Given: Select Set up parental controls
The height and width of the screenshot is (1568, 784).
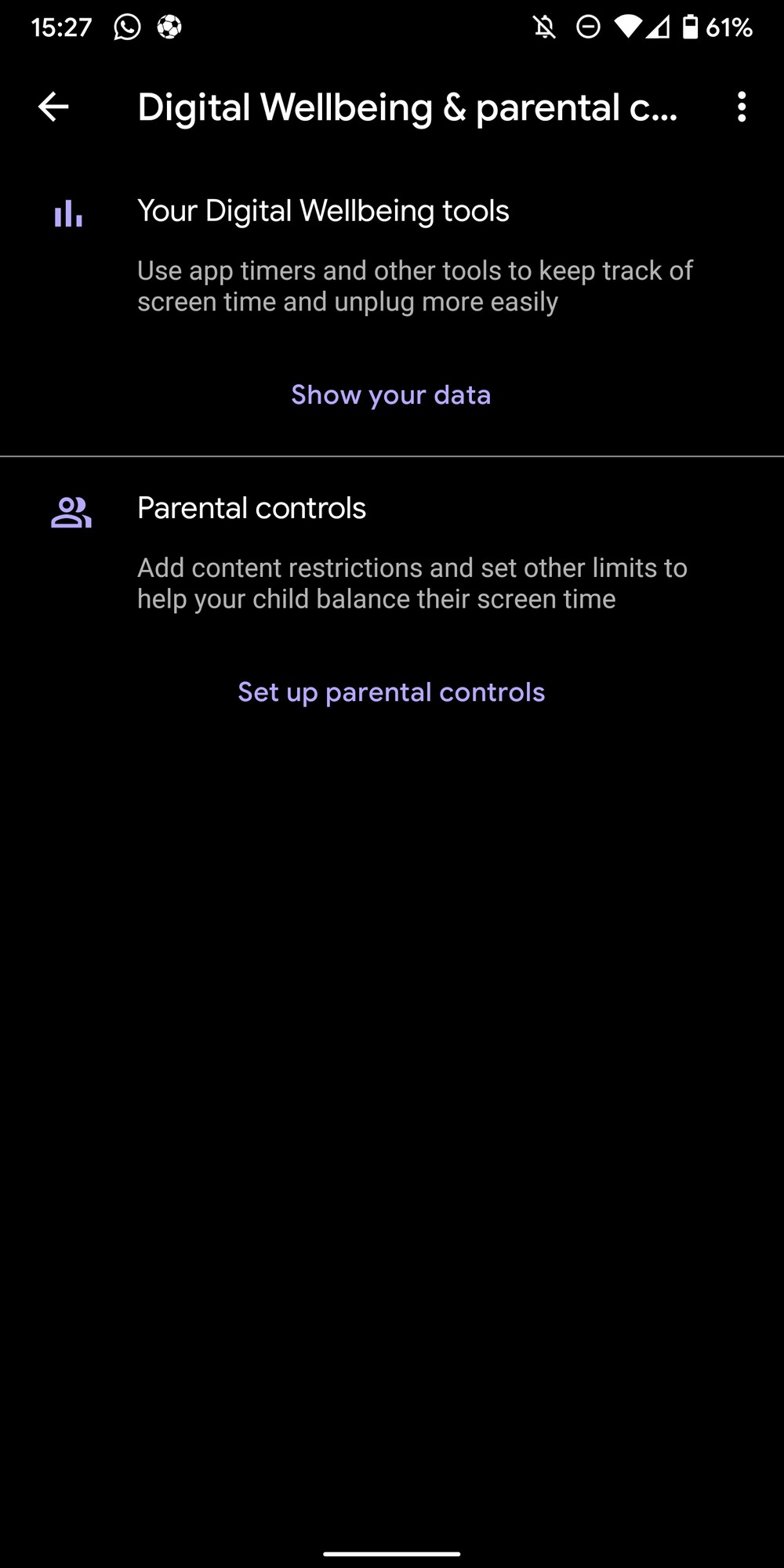Looking at the screenshot, I should (x=390, y=691).
